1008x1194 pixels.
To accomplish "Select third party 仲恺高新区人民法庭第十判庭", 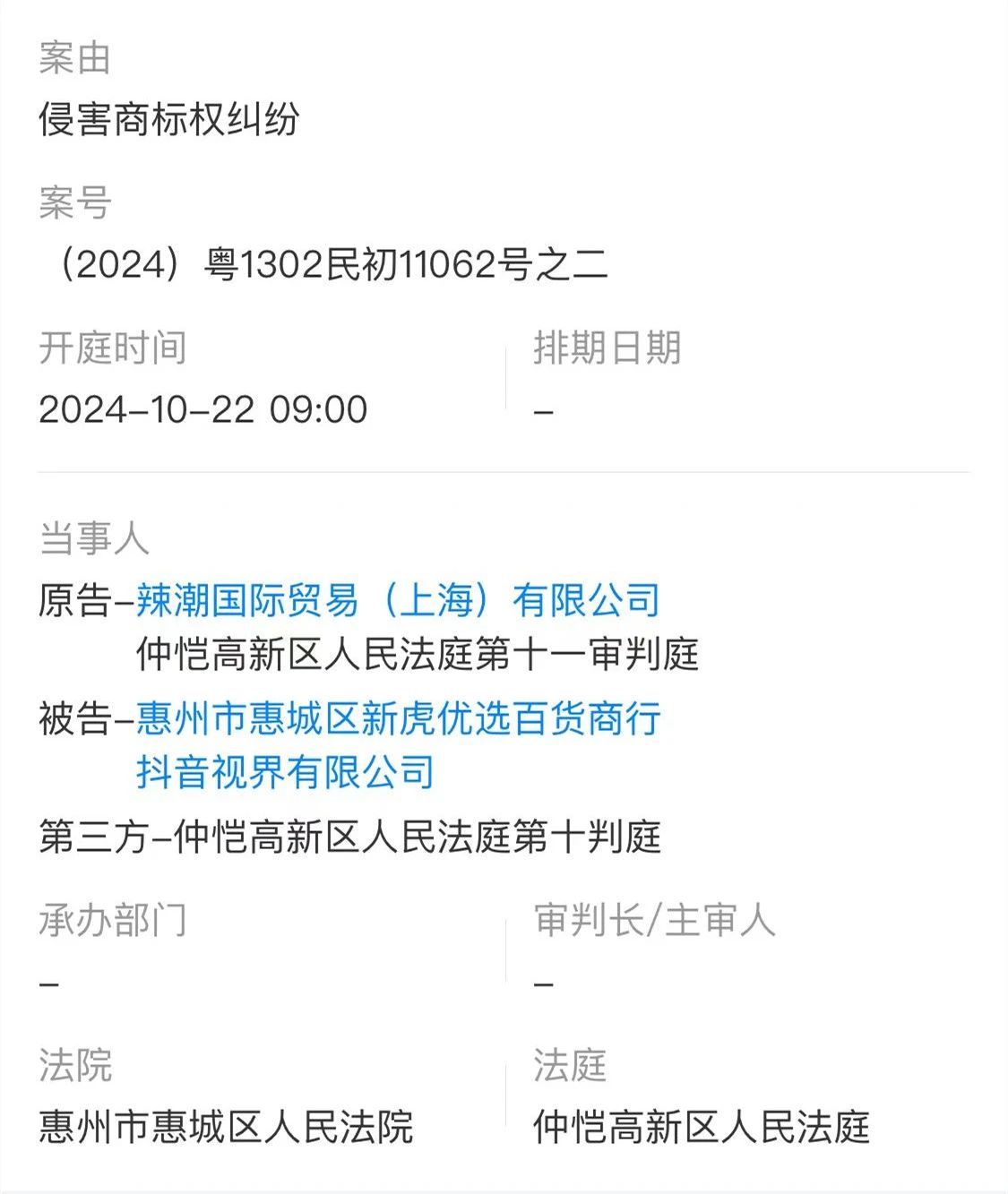I will 354,835.
